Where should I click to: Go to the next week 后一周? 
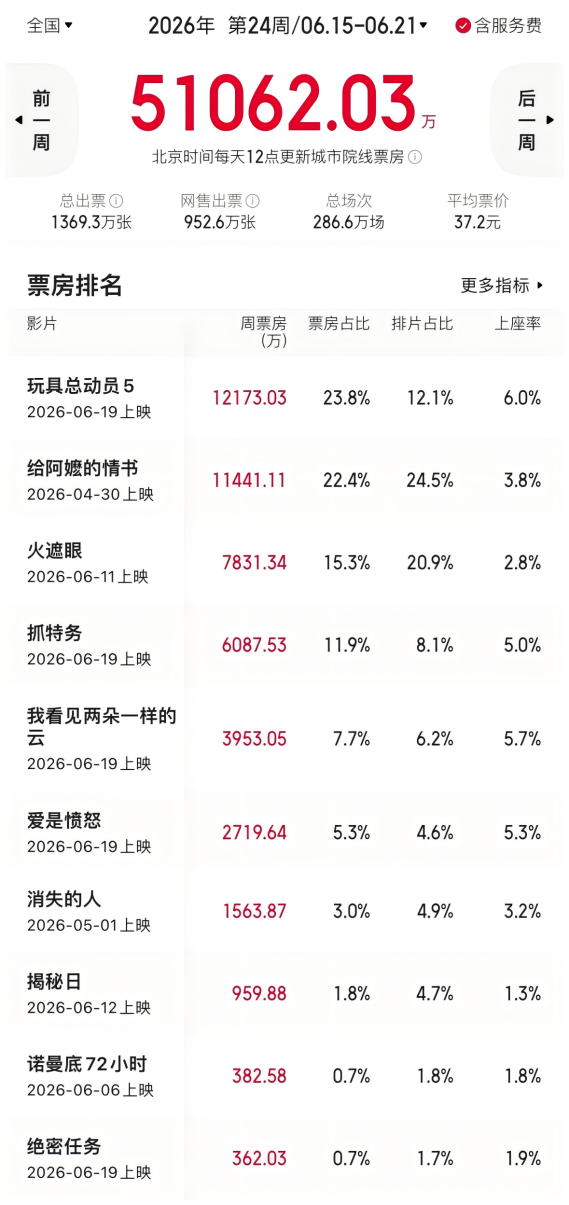click(x=527, y=120)
